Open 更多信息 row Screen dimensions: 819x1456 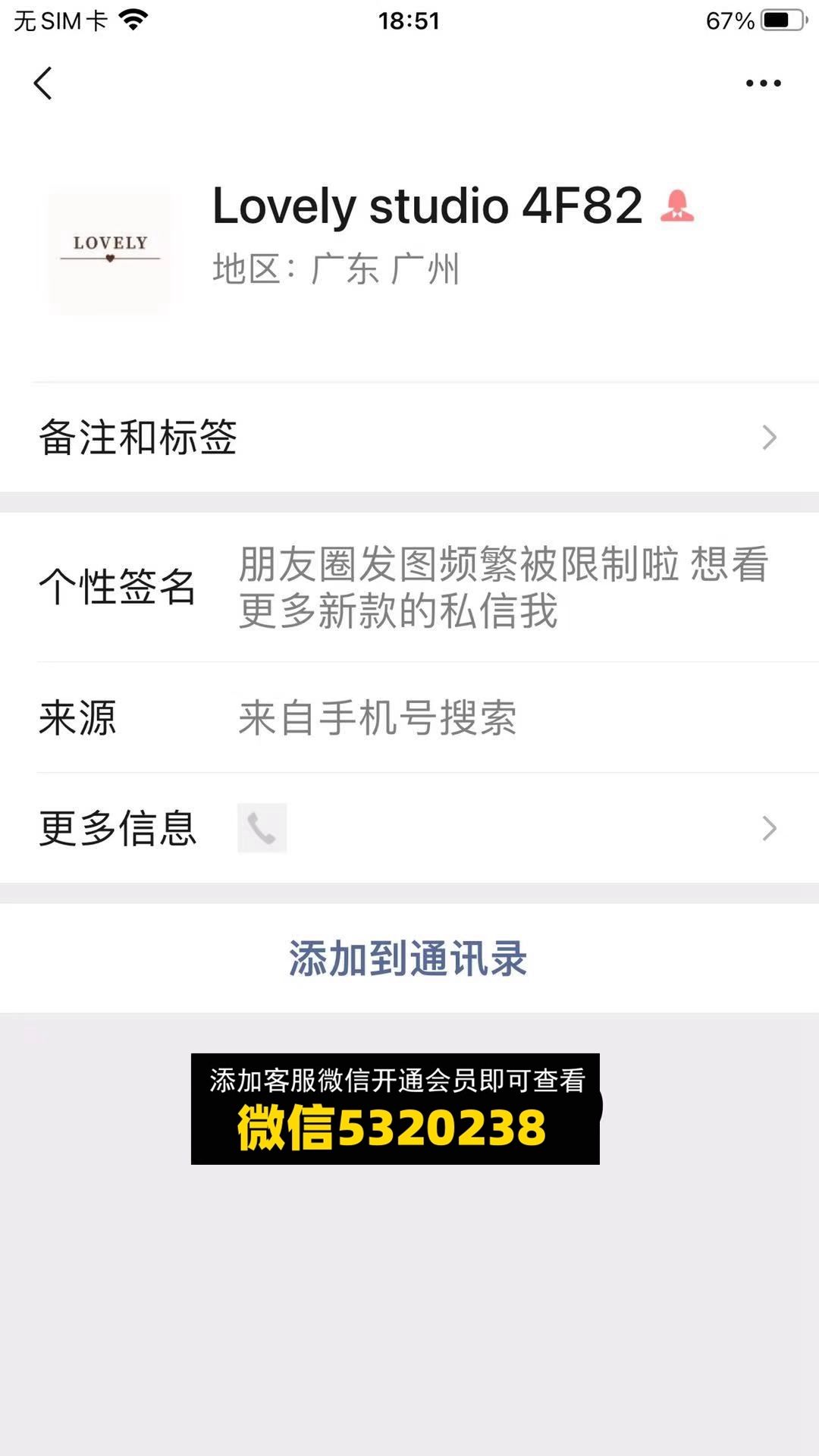pos(409,828)
